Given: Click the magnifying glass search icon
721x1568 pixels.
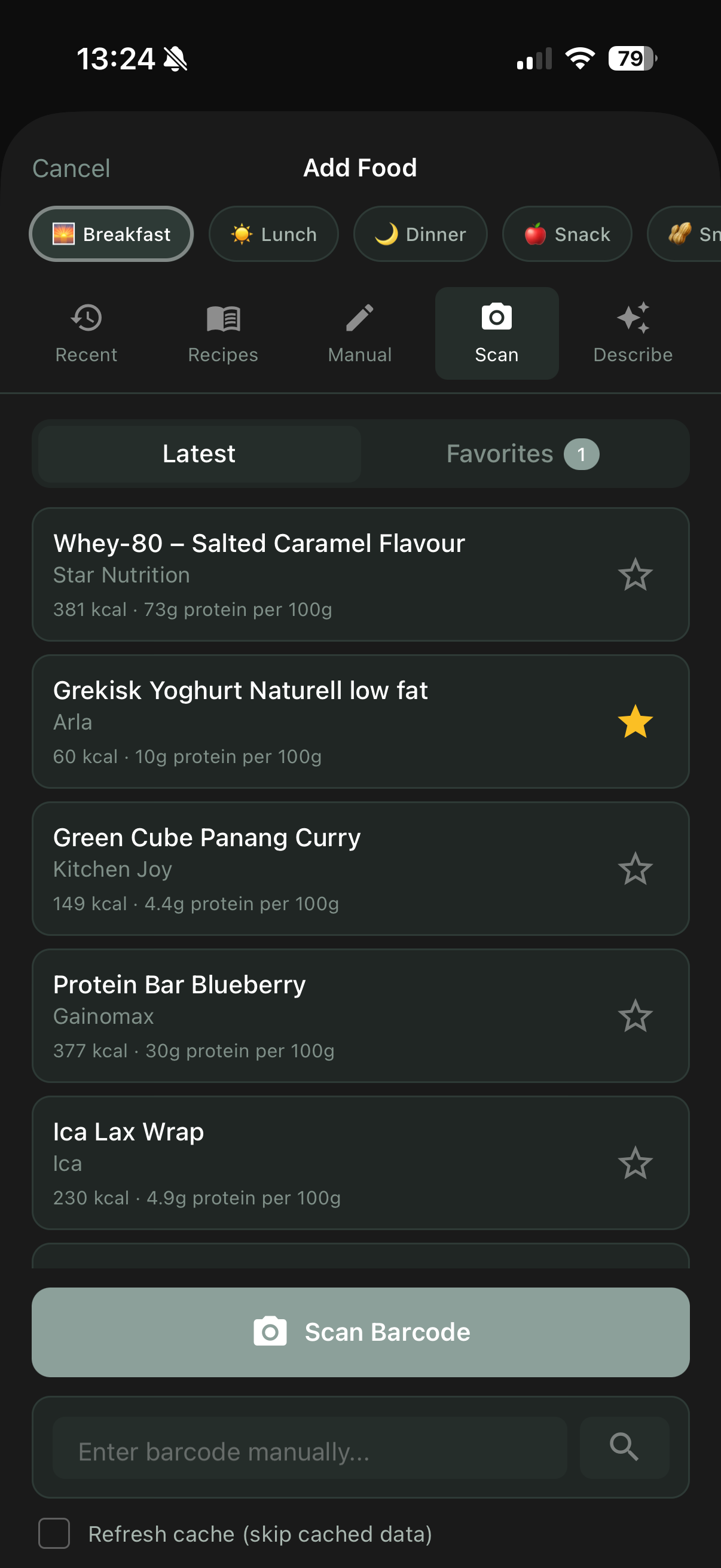Looking at the screenshot, I should point(624,1445).
